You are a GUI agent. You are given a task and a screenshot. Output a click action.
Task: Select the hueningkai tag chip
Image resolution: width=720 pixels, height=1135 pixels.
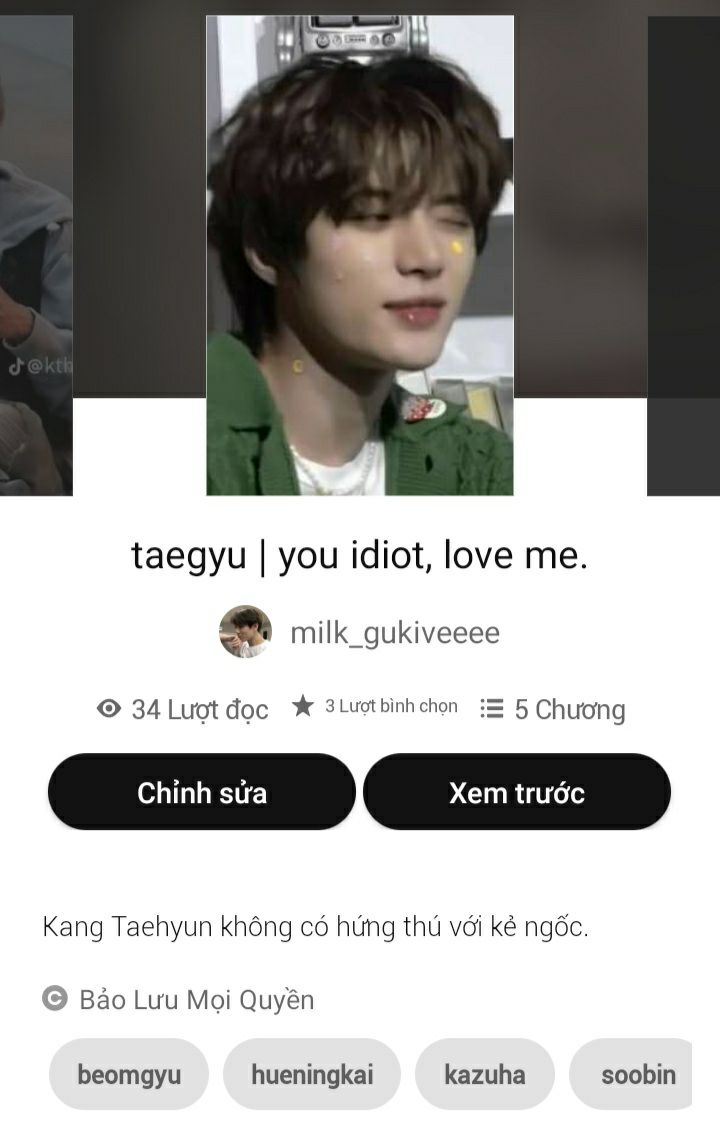point(312,1075)
